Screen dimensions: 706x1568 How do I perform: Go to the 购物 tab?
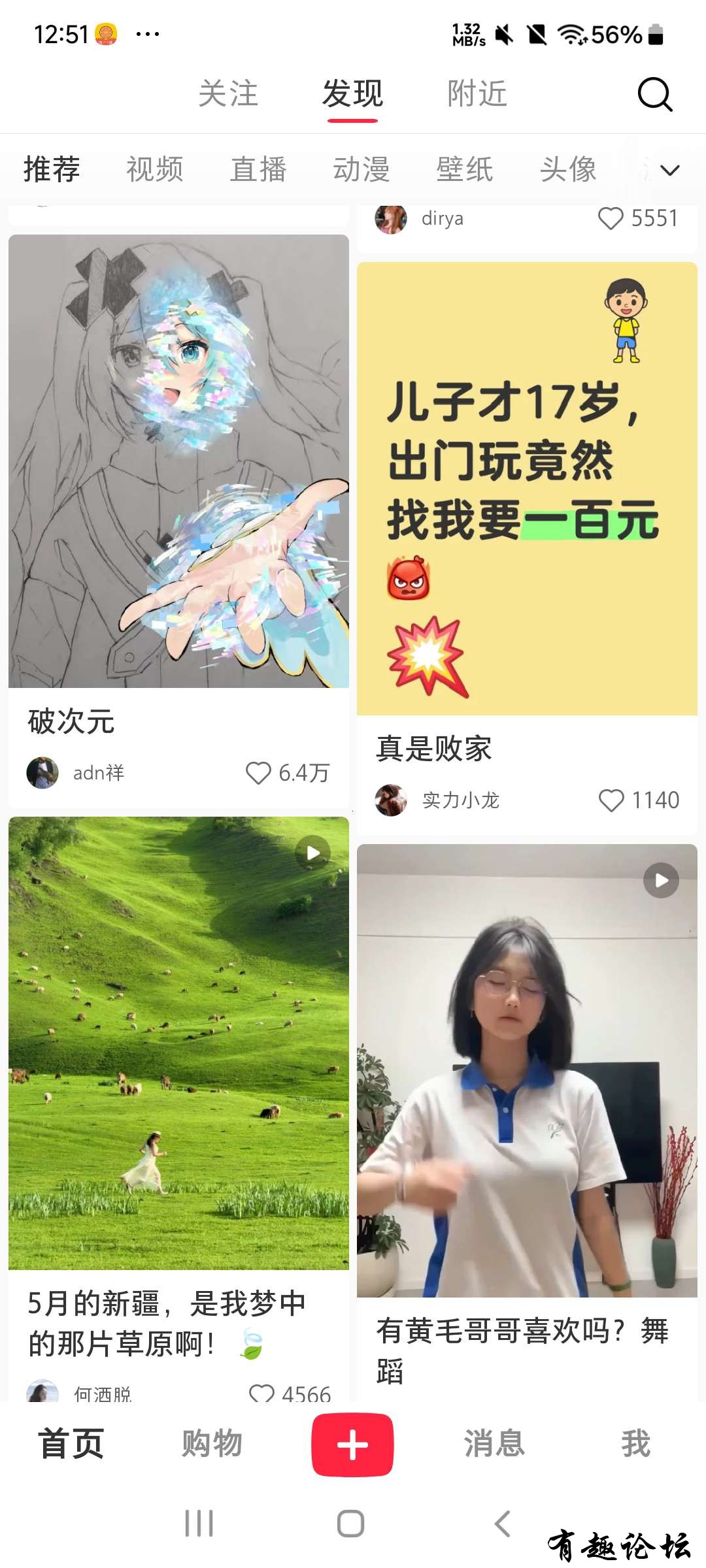[x=212, y=1444]
